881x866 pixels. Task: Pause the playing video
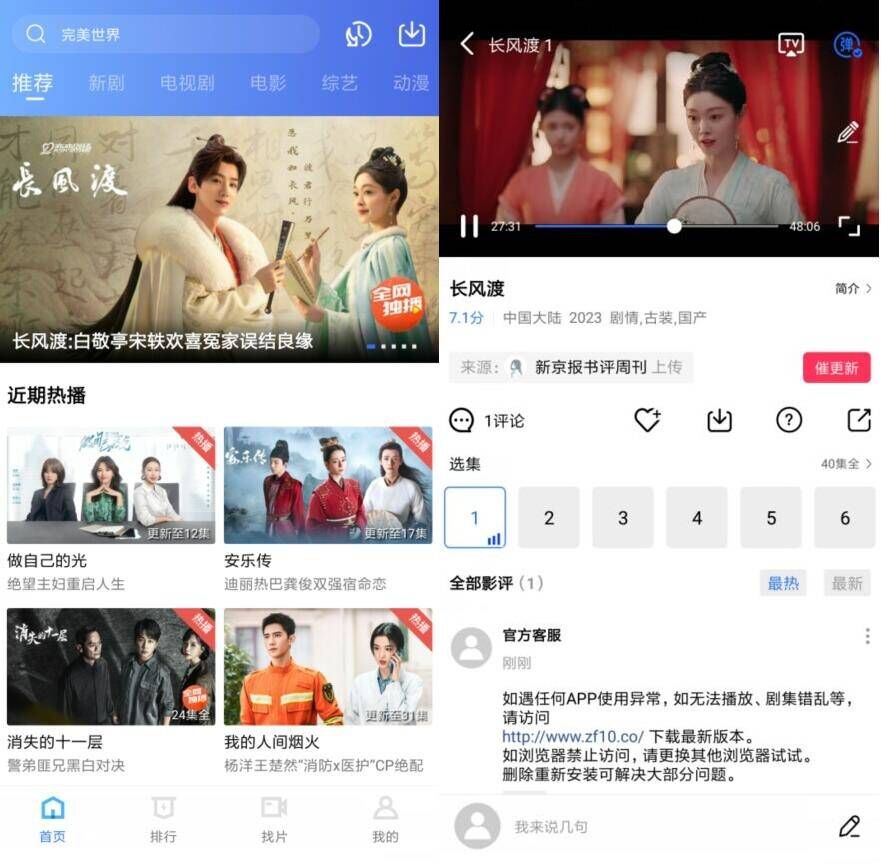tap(468, 227)
